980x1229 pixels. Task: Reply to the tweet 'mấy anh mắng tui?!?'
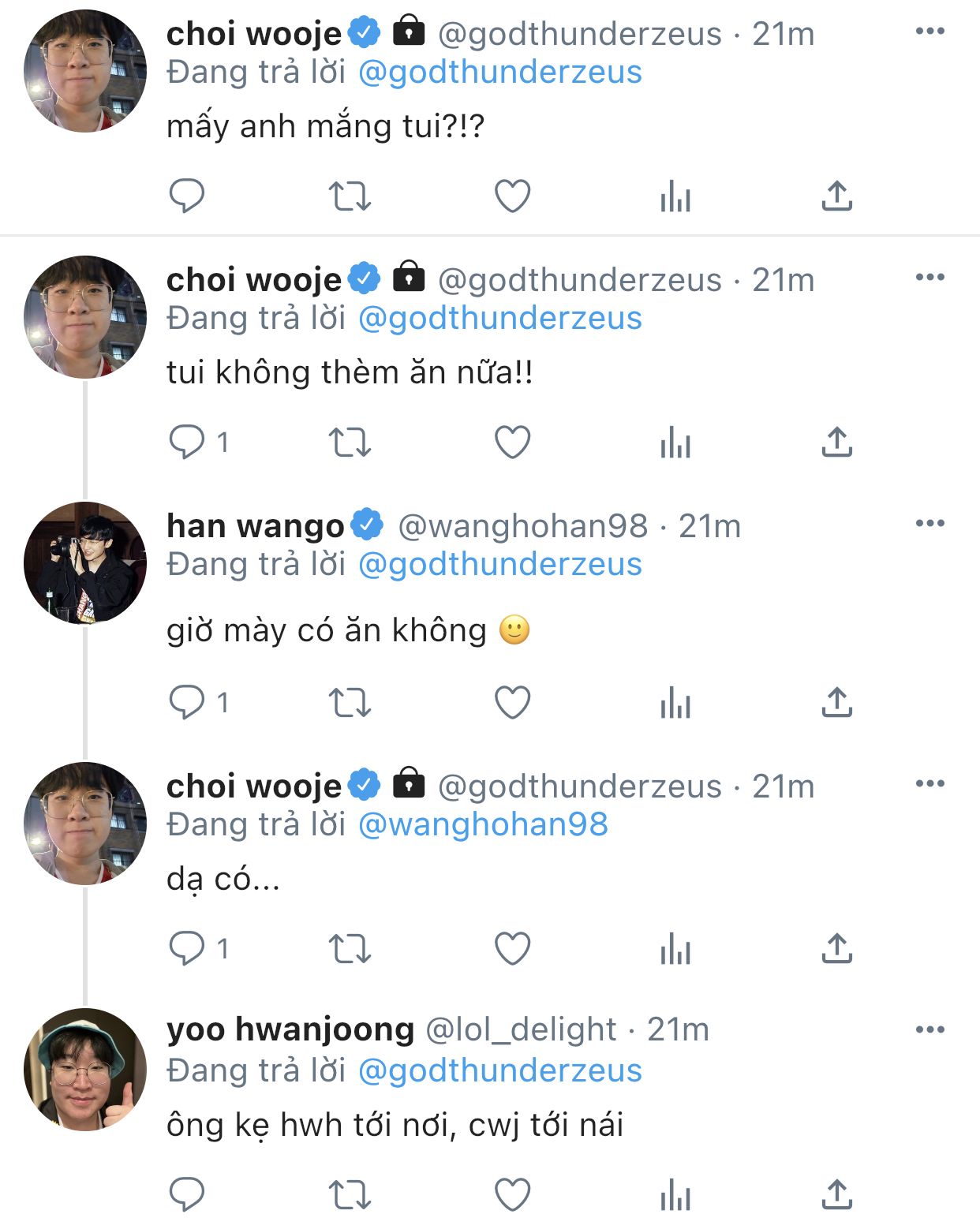click(x=187, y=196)
